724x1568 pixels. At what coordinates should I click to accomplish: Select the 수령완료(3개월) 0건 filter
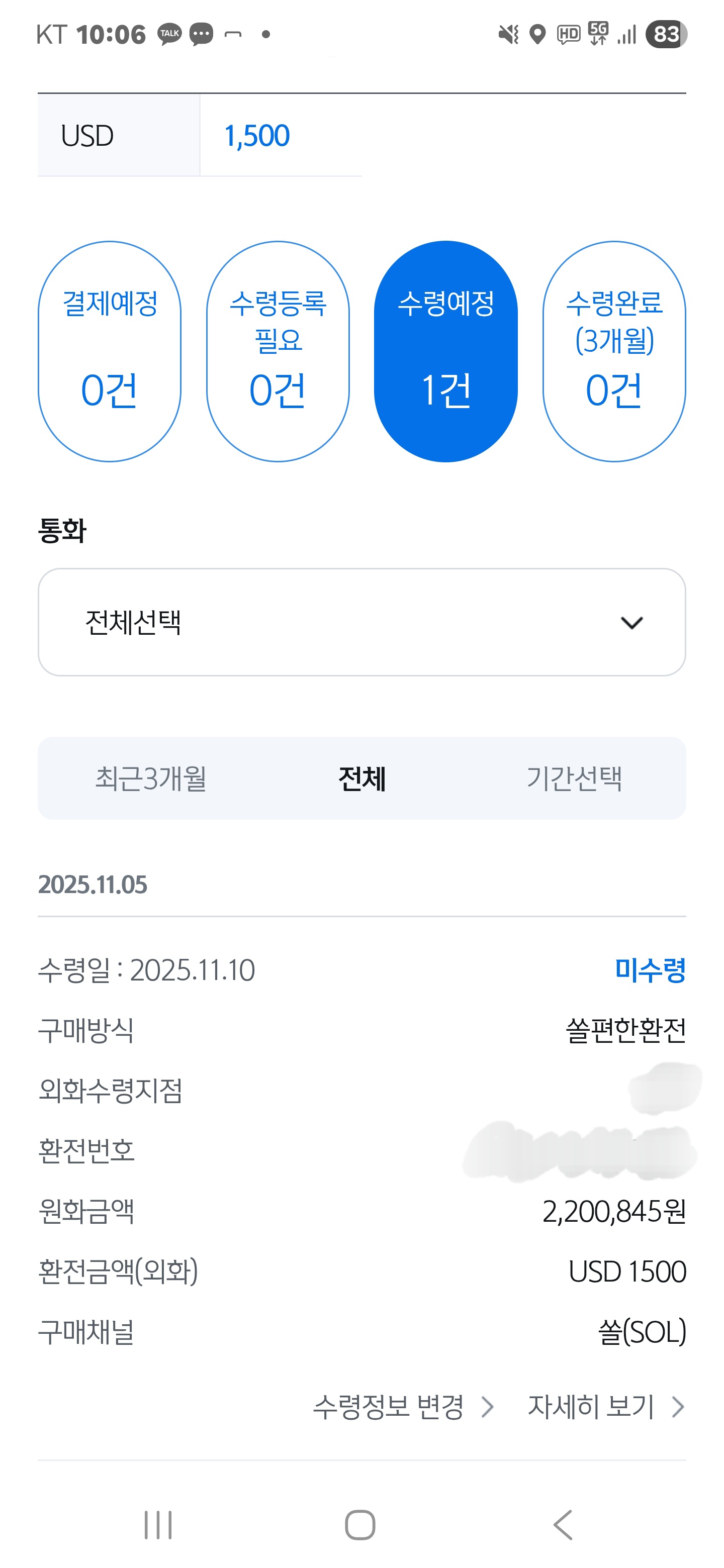click(x=614, y=351)
